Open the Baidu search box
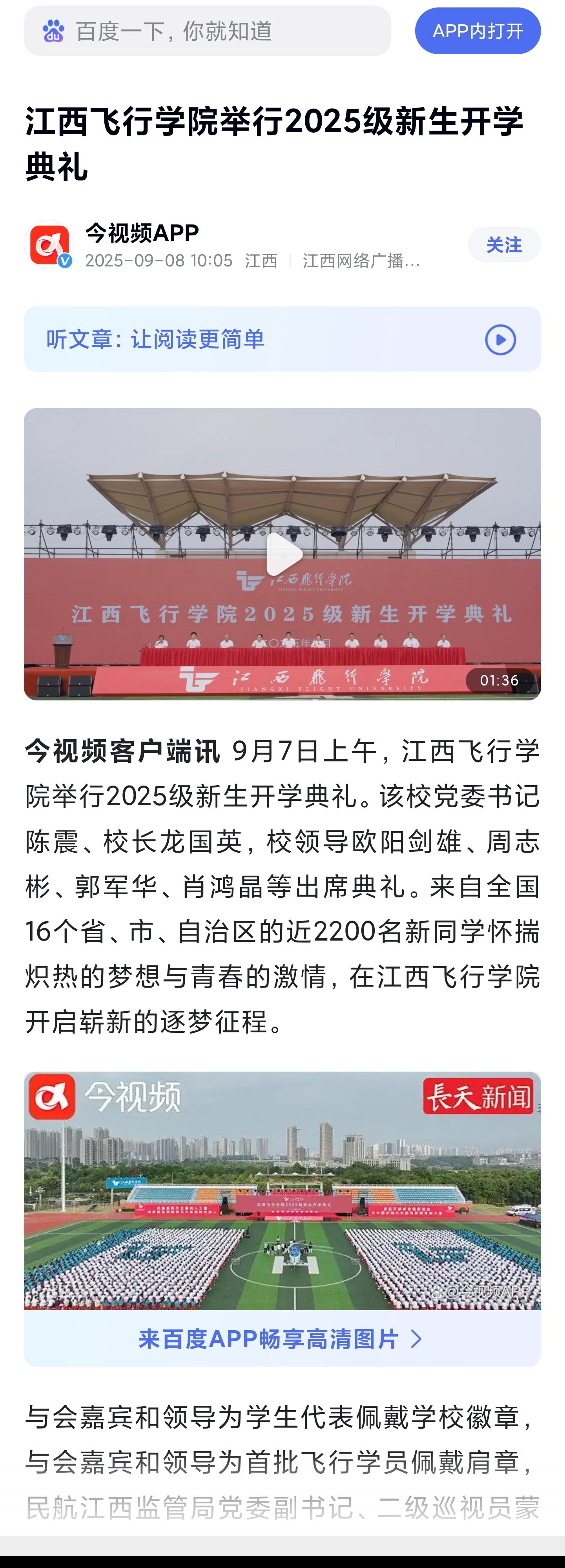The width and height of the screenshot is (565, 1568). [207, 31]
